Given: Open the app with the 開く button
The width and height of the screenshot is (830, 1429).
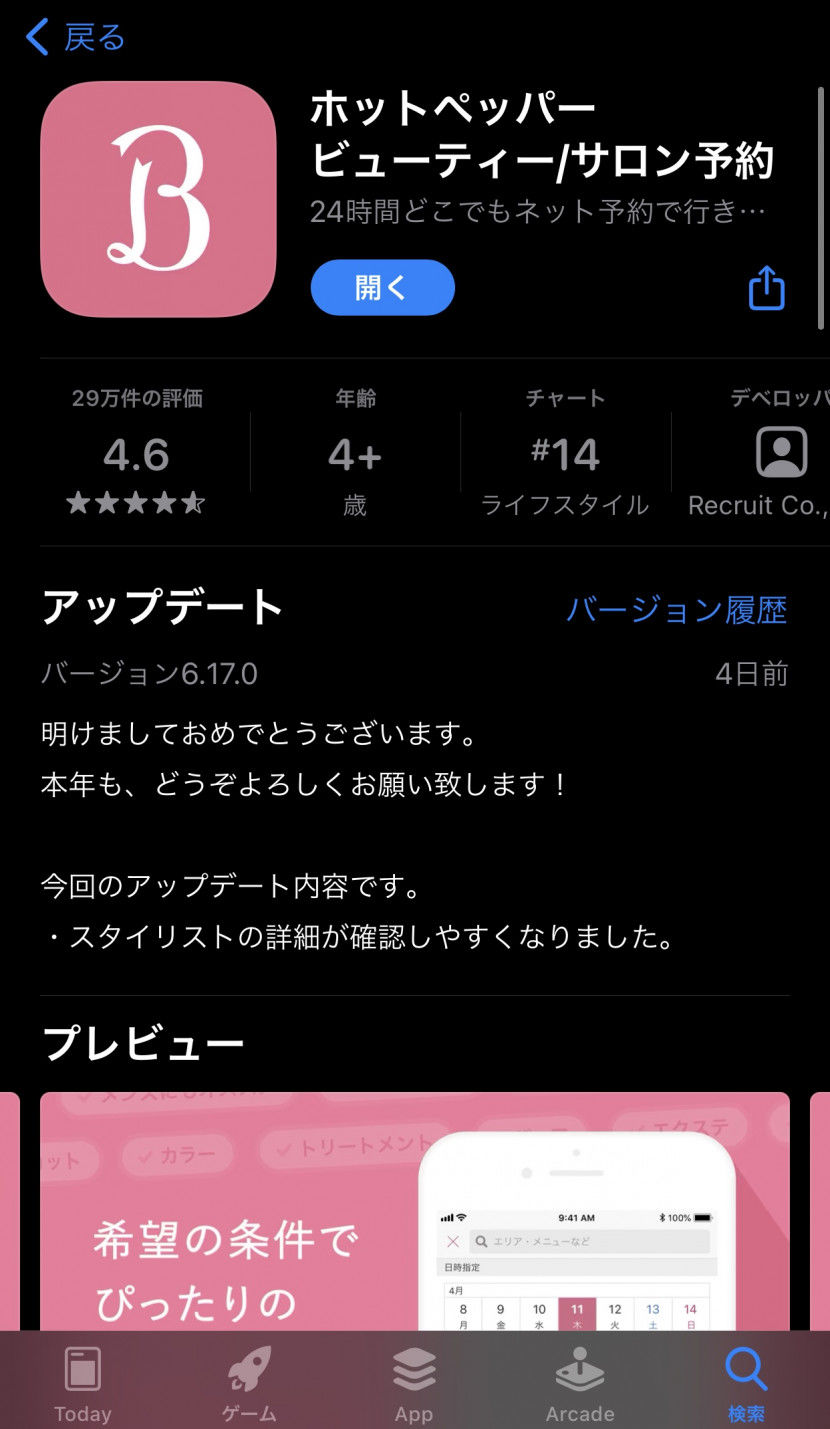Looking at the screenshot, I should tap(382, 288).
